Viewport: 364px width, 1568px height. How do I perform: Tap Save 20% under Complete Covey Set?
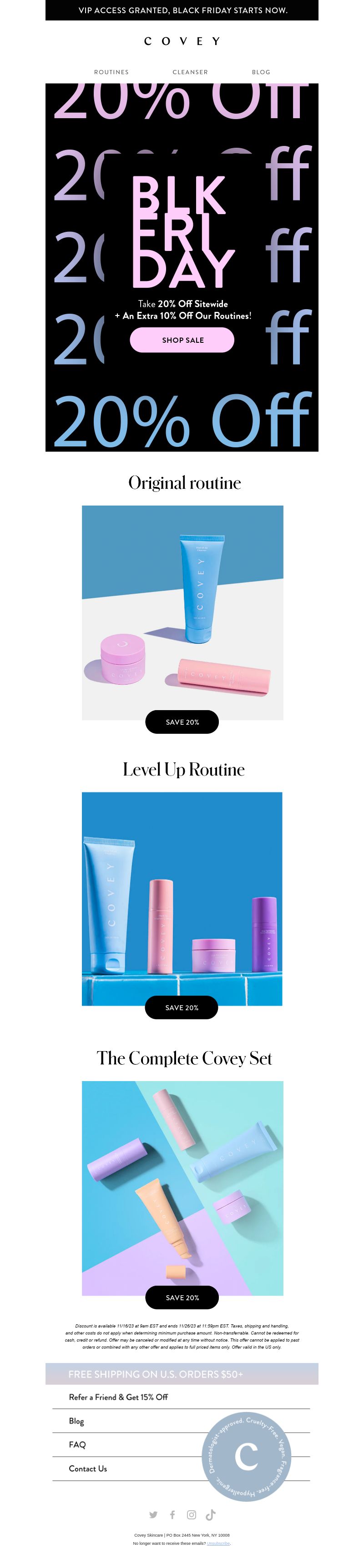[182, 1298]
